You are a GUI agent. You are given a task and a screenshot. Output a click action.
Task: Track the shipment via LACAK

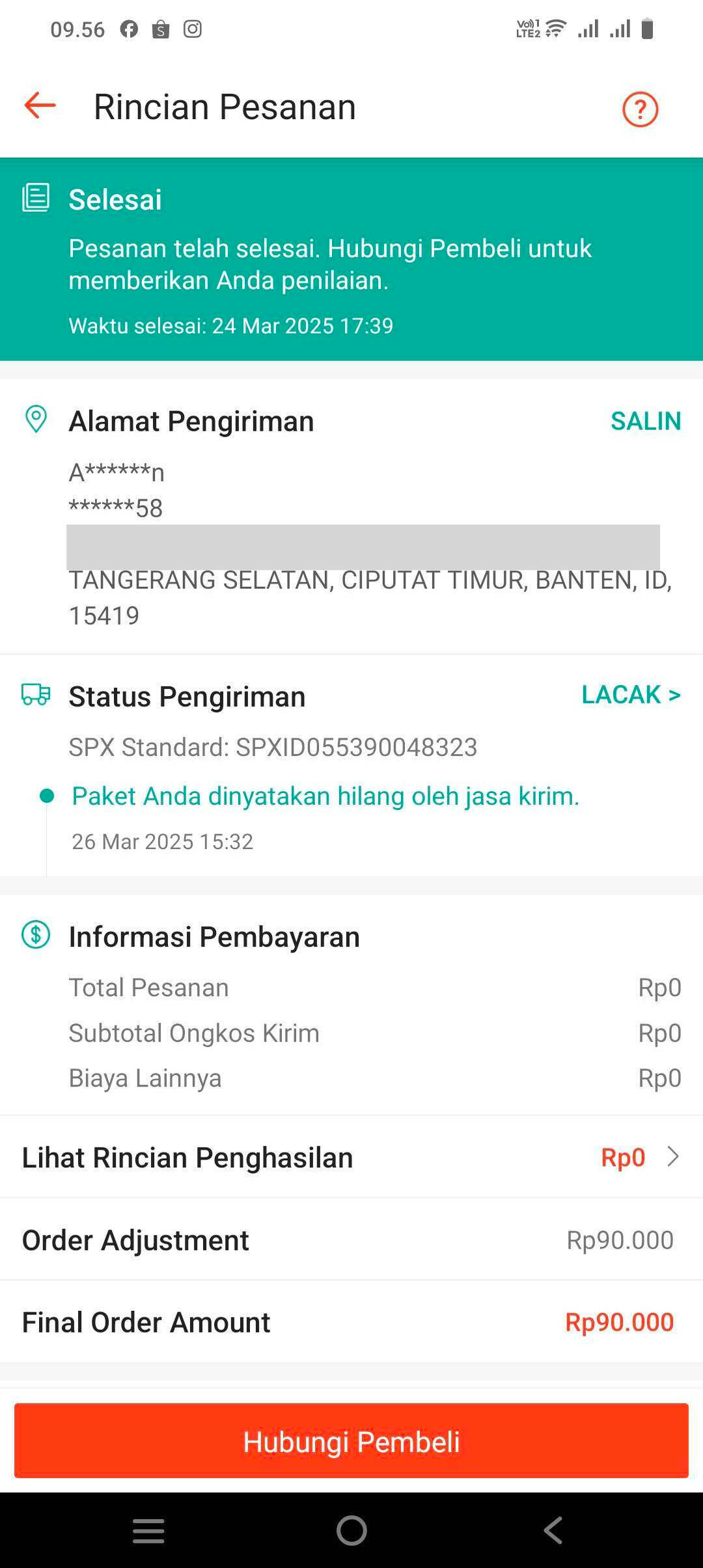631,695
